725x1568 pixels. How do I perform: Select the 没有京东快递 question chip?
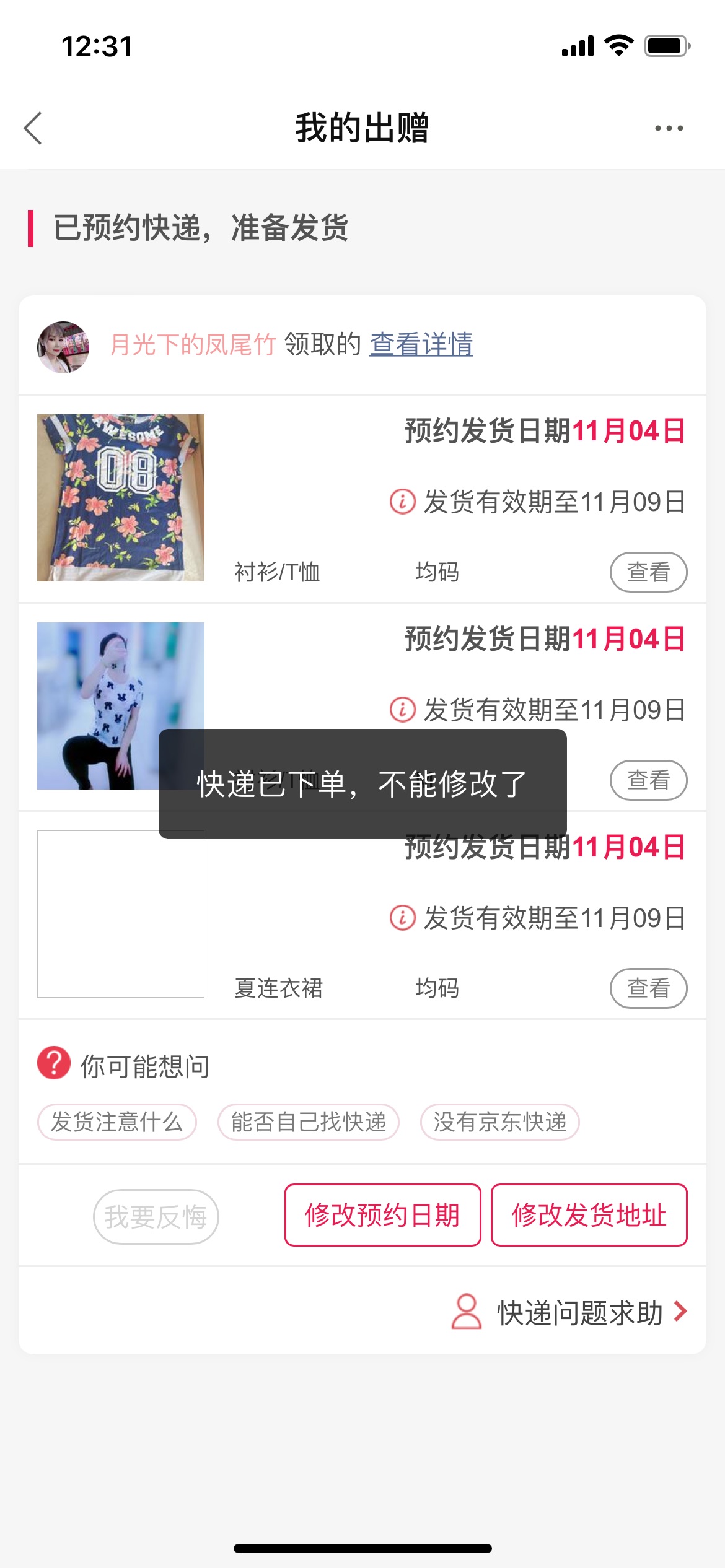(500, 1122)
